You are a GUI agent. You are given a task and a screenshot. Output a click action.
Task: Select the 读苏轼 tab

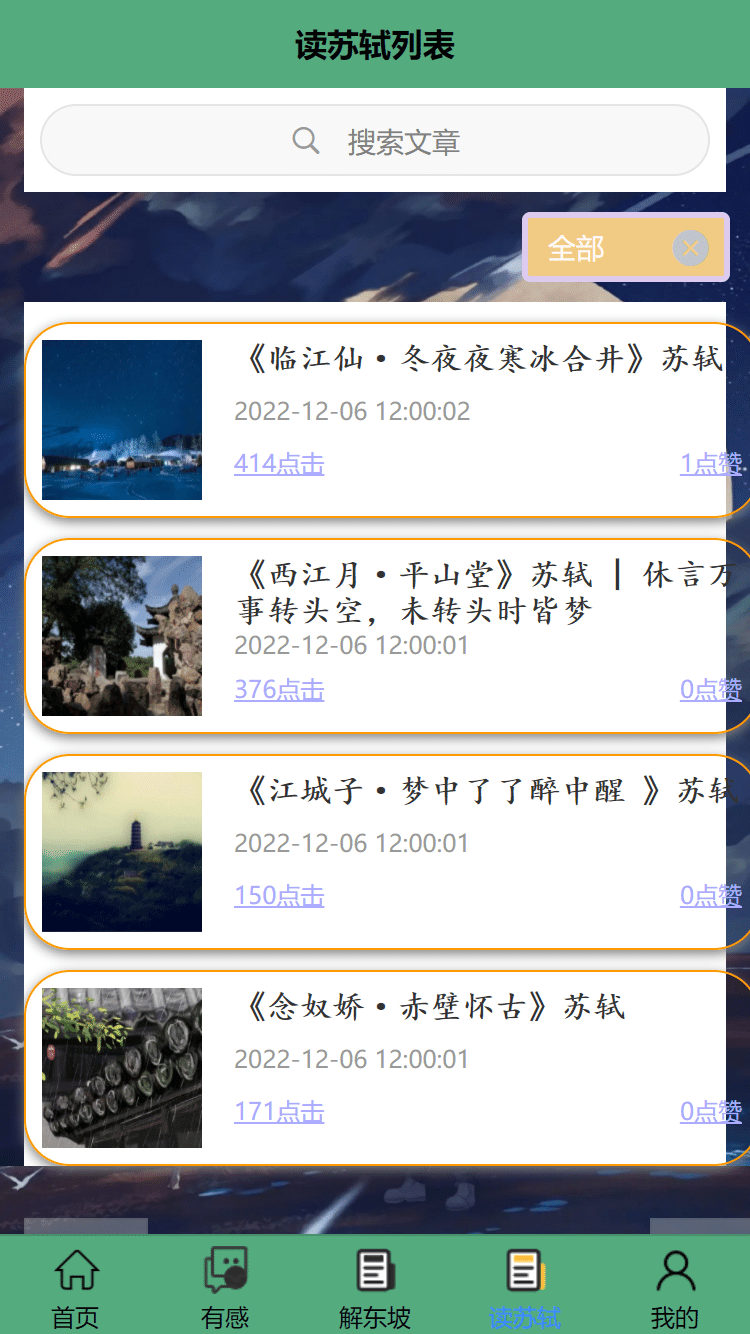pyautogui.click(x=525, y=1288)
